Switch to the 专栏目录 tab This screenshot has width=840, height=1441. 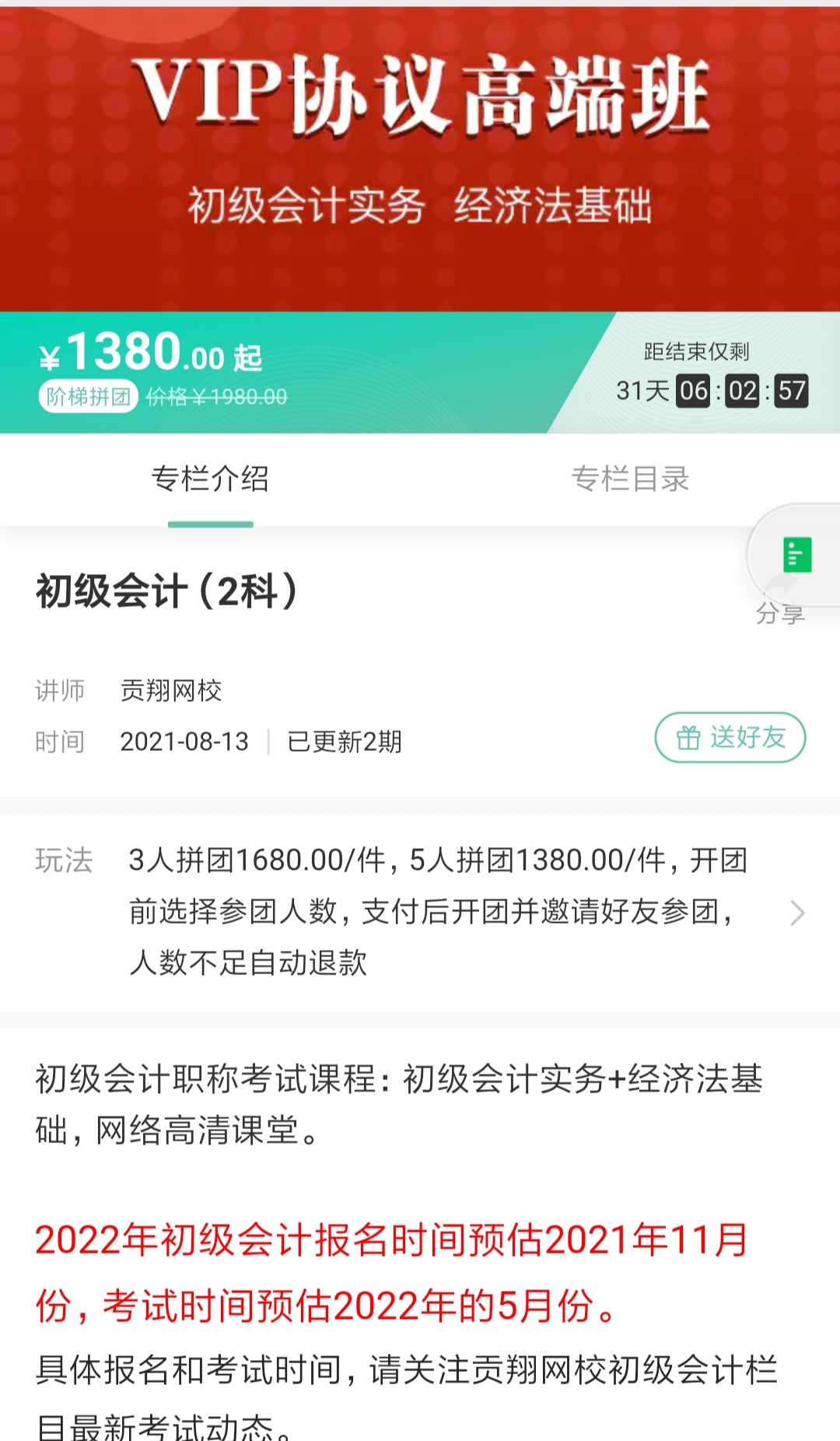pyautogui.click(x=630, y=479)
